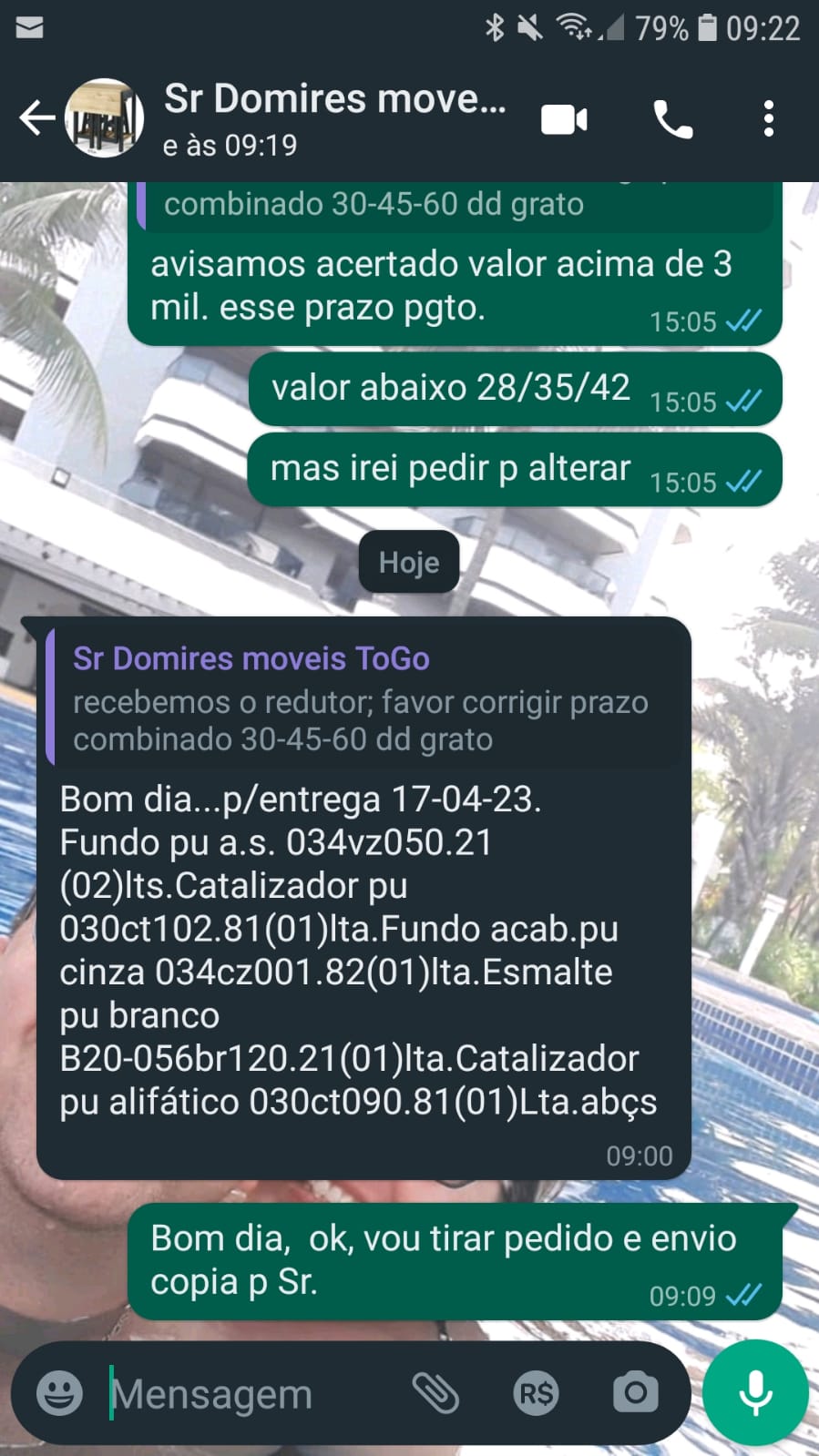Go back to the chat list
This screenshot has height=1456, width=819.
click(x=36, y=118)
